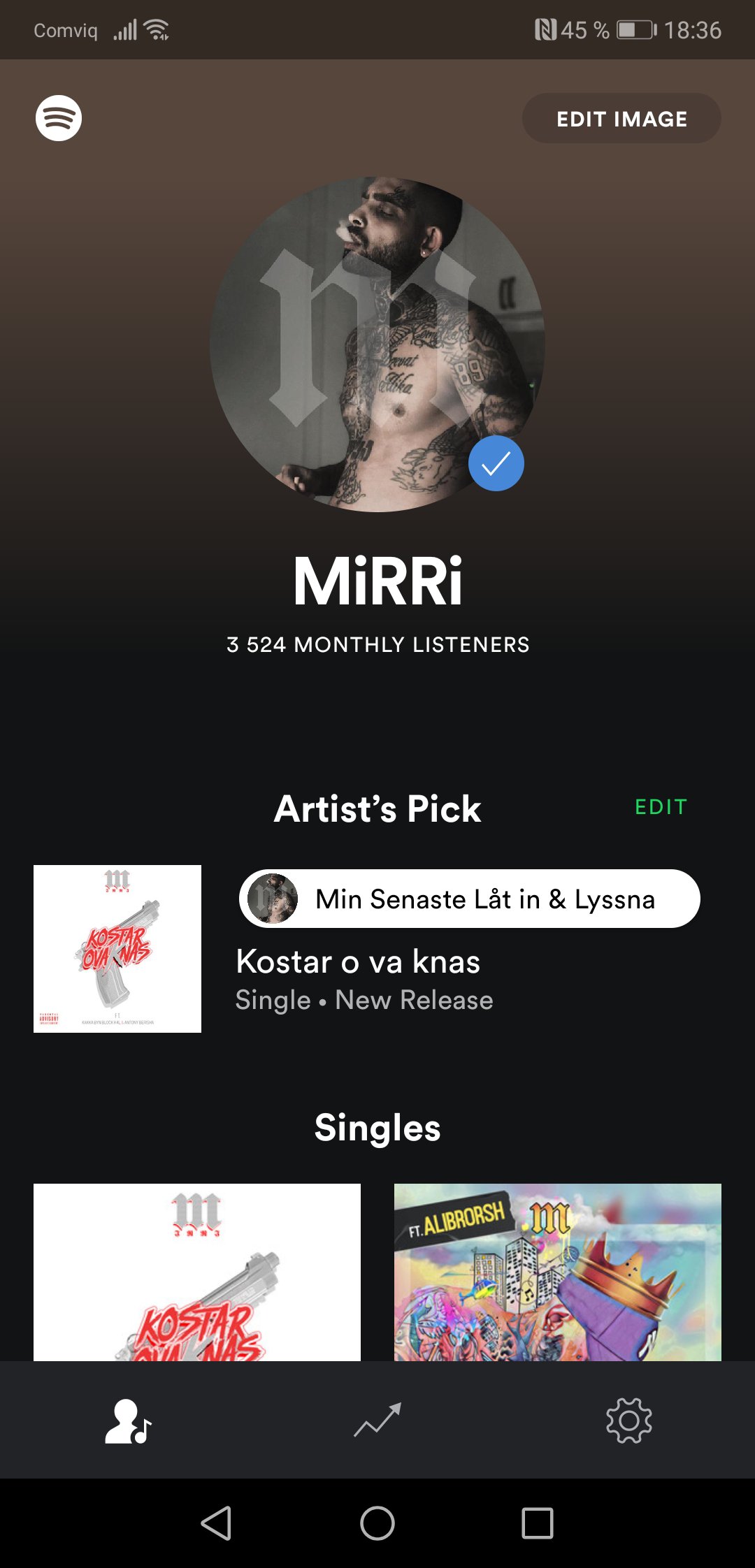
Task: Open Kostar o va knas artist's pick
Action: [x=358, y=961]
